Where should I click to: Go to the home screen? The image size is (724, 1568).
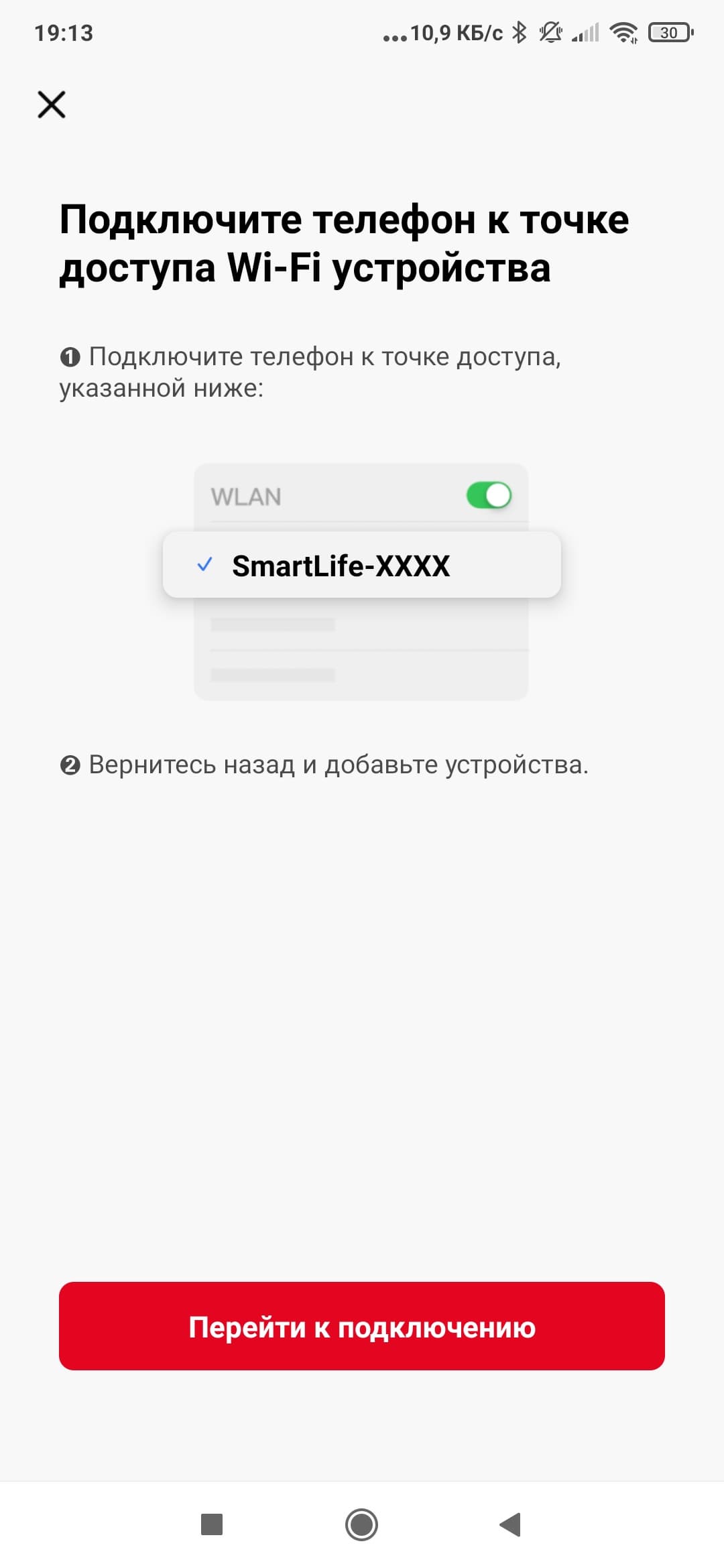coord(362,1524)
